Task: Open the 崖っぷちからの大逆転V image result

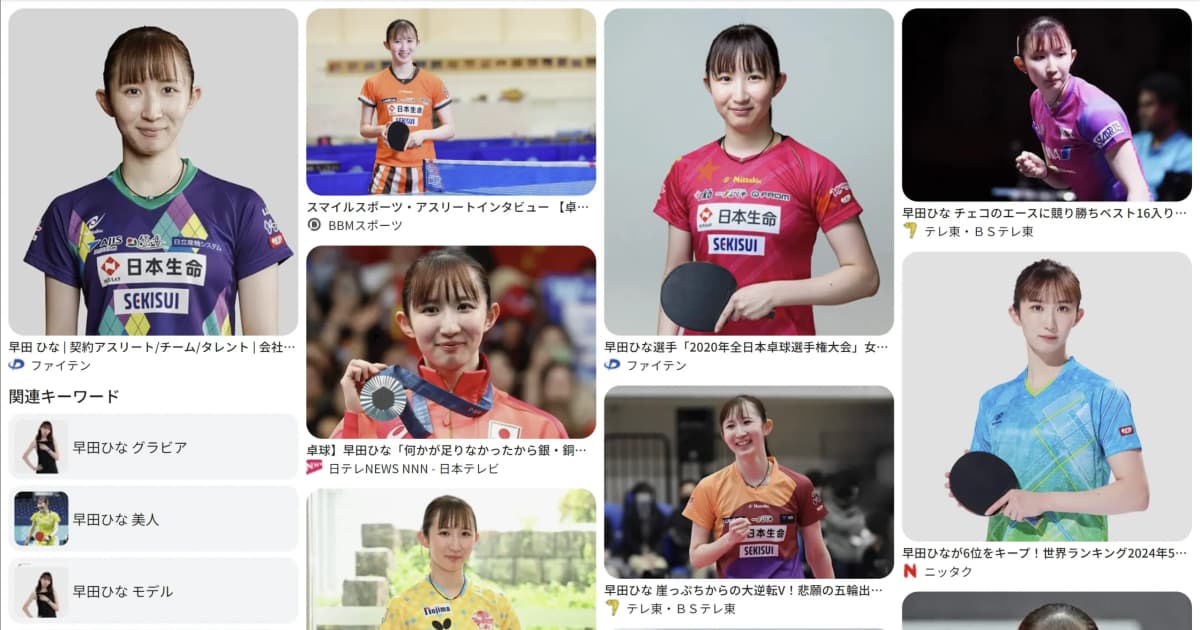Action: coord(748,482)
